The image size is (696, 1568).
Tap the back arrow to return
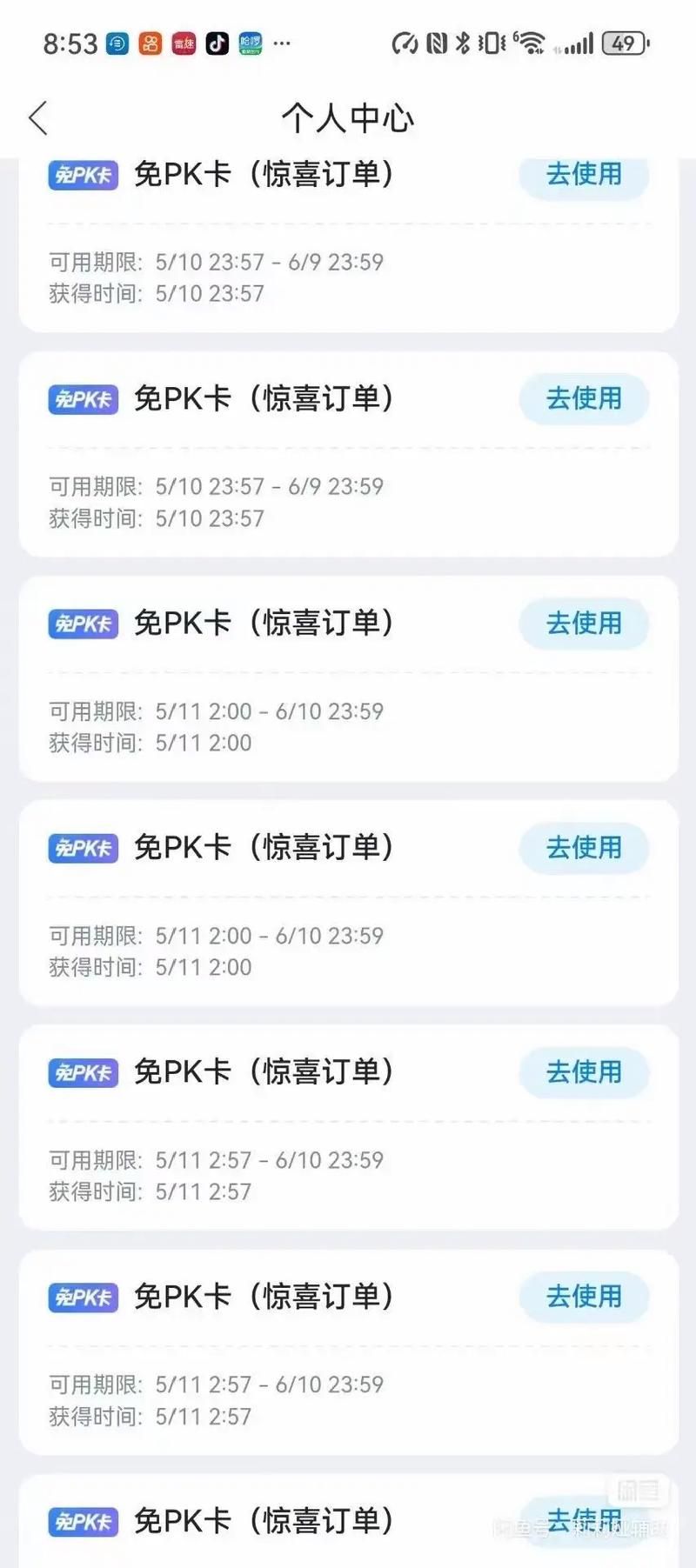(38, 118)
